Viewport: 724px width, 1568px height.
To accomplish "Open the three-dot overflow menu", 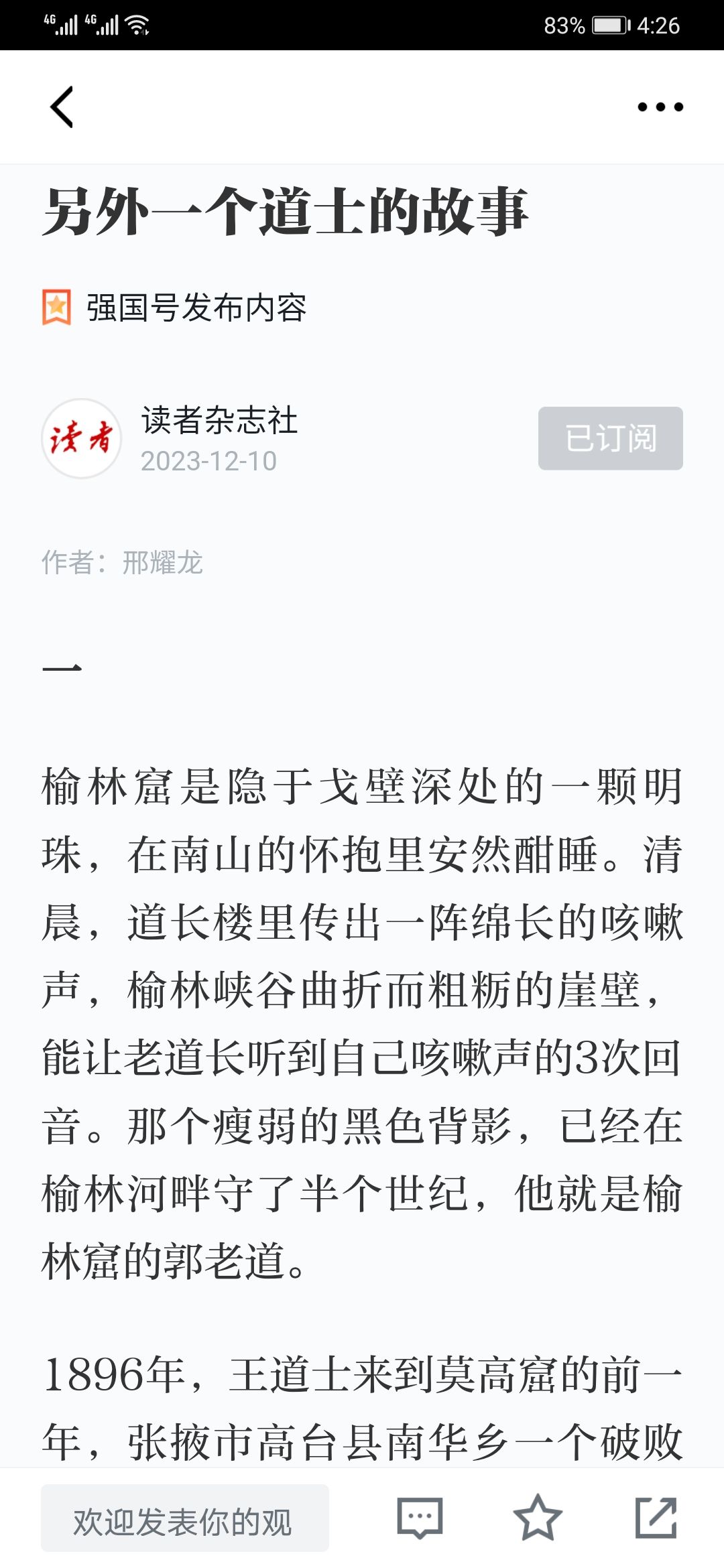I will click(x=660, y=107).
